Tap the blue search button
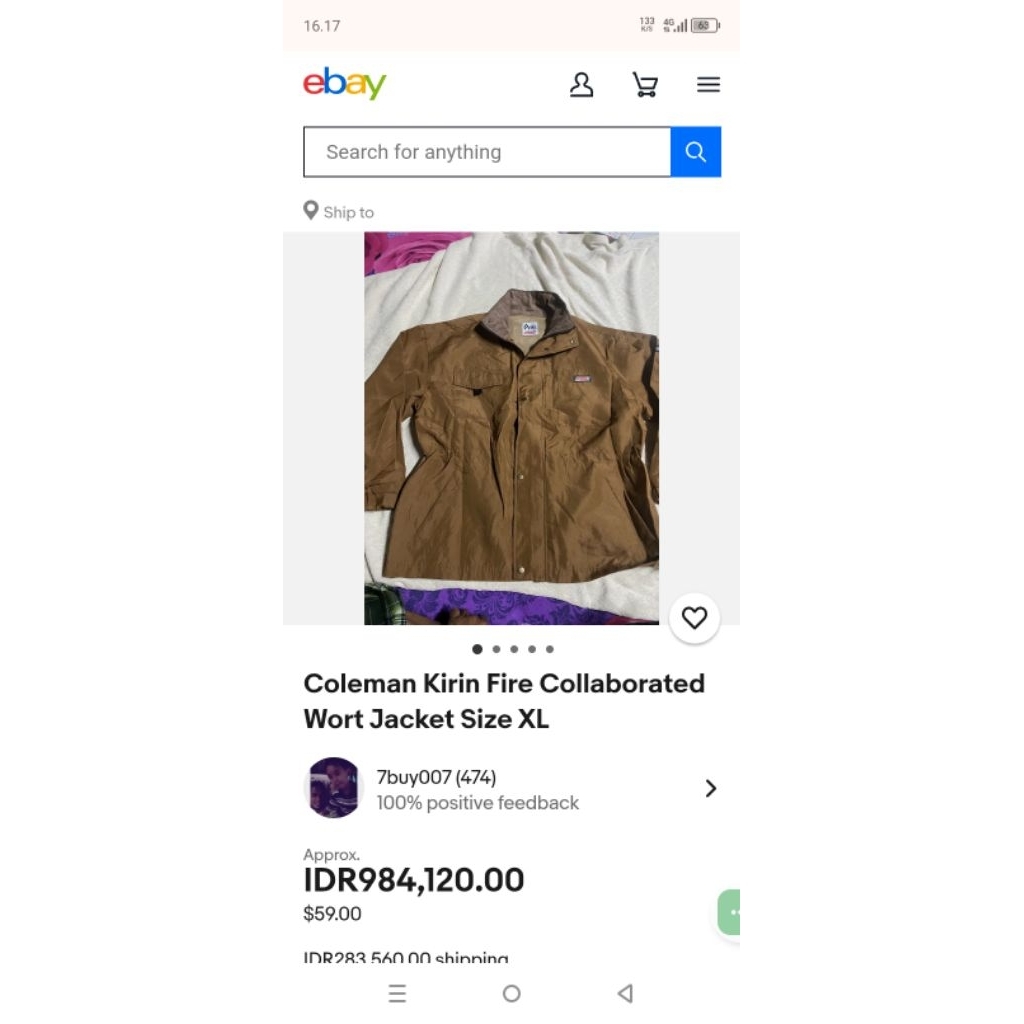1024x1024 pixels. pyautogui.click(x=695, y=152)
